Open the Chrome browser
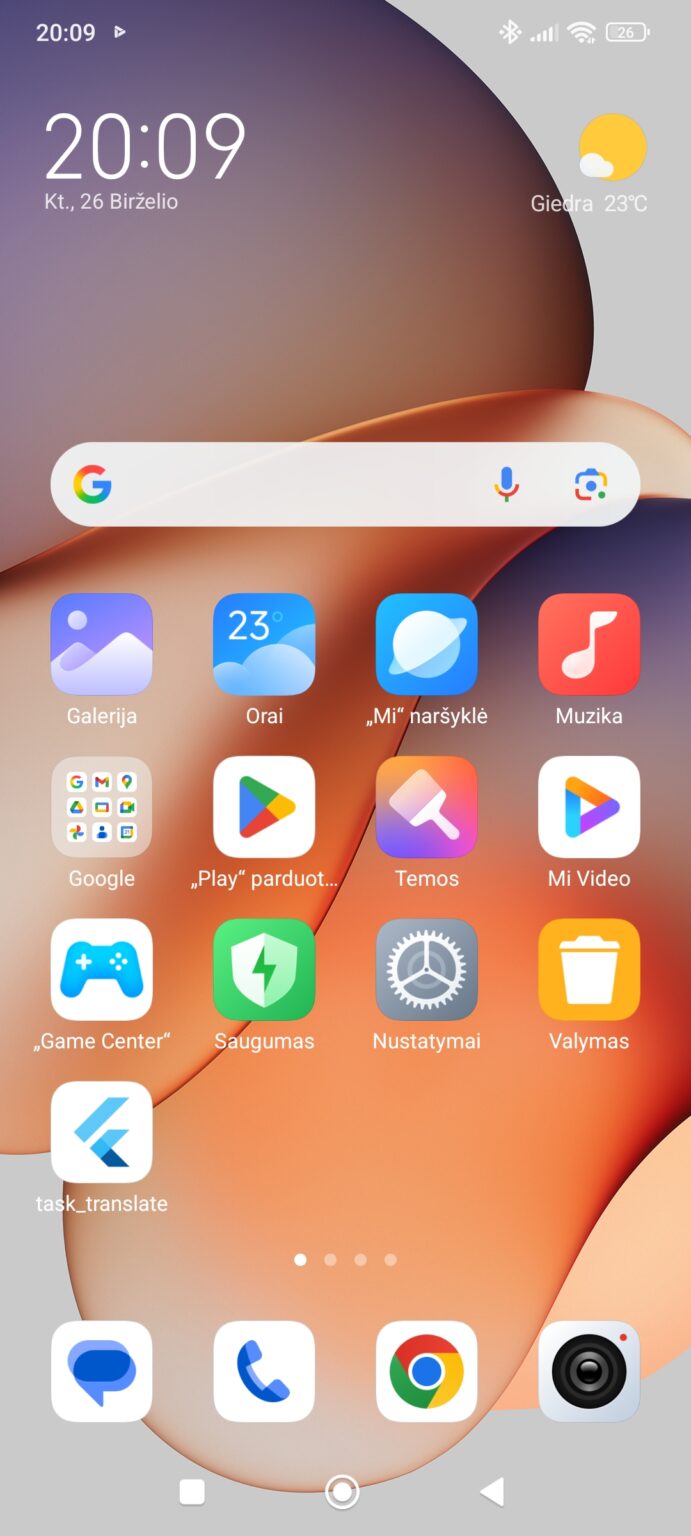Image resolution: width=691 pixels, height=1536 pixels. coord(426,1371)
